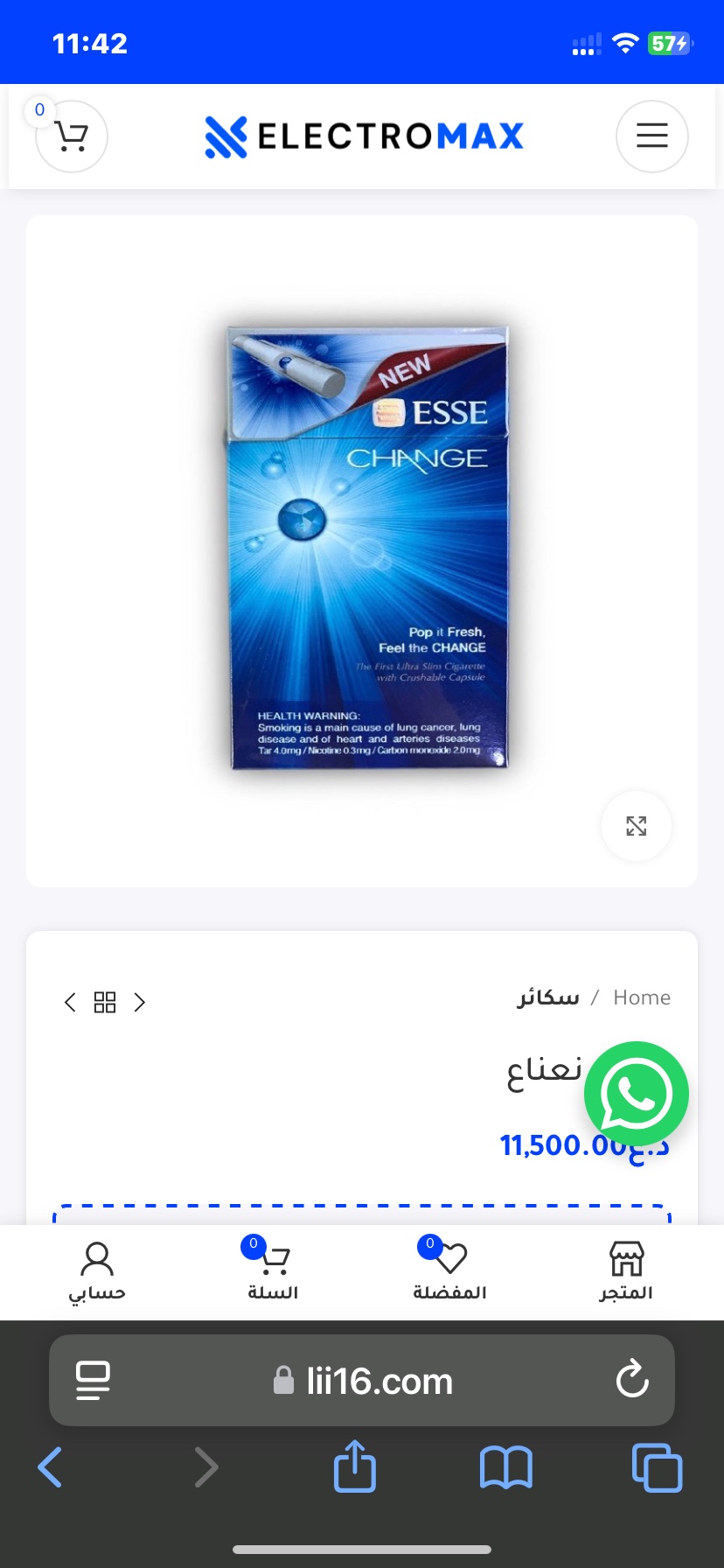Open the cart icon in the header
Viewport: 724px width, 1568px height.
(71, 136)
